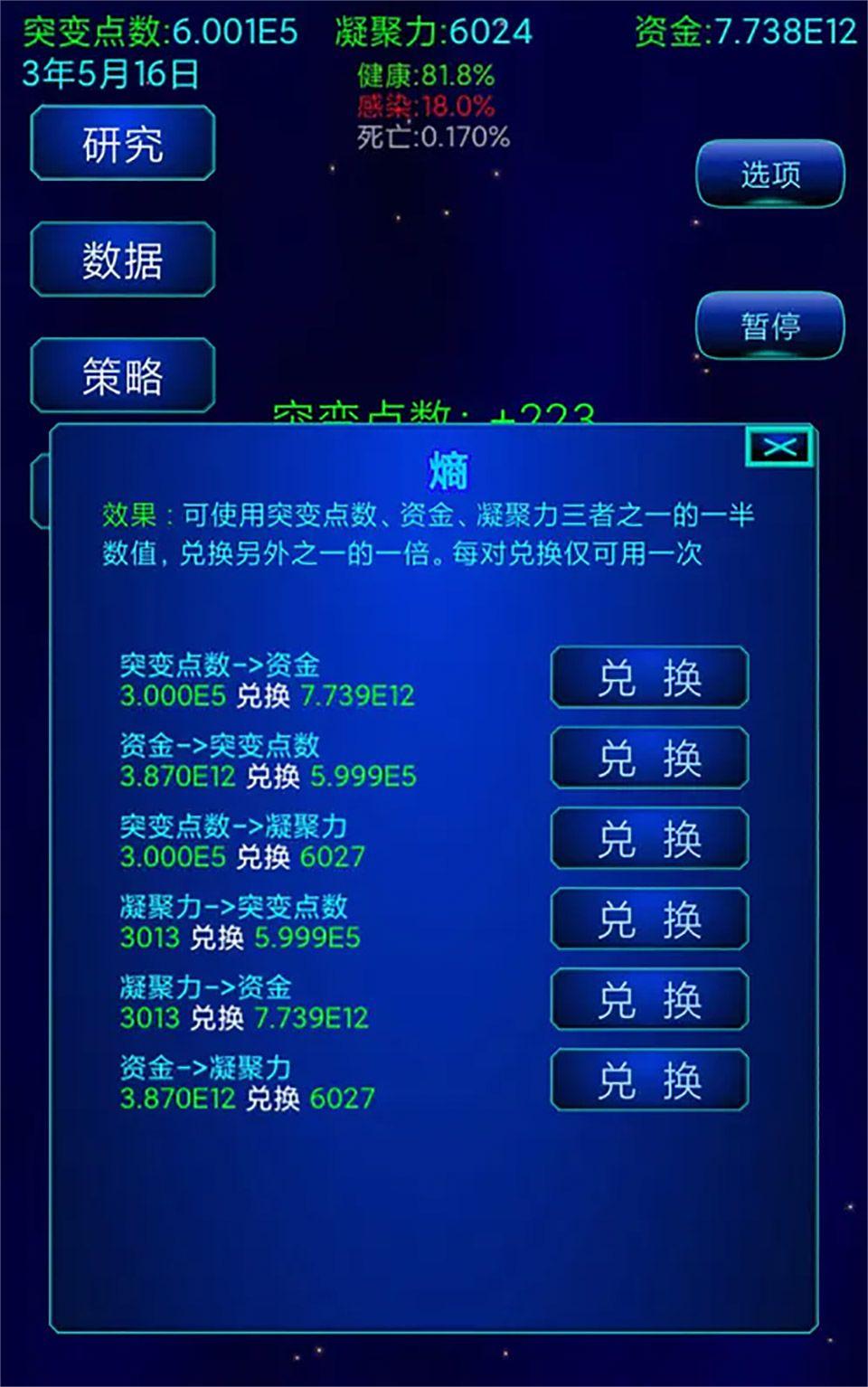Exchange 资金 for 突变点数

pos(649,758)
